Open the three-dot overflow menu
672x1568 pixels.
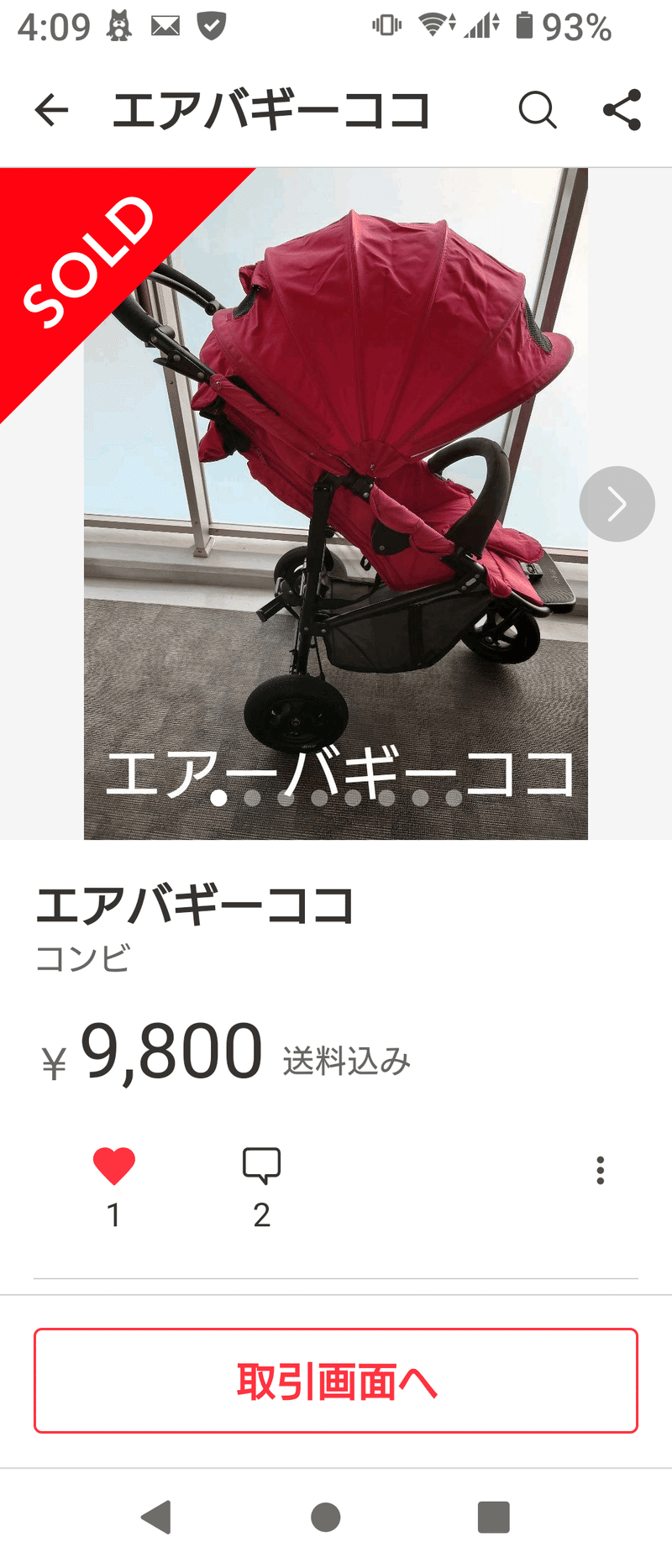point(601,1169)
